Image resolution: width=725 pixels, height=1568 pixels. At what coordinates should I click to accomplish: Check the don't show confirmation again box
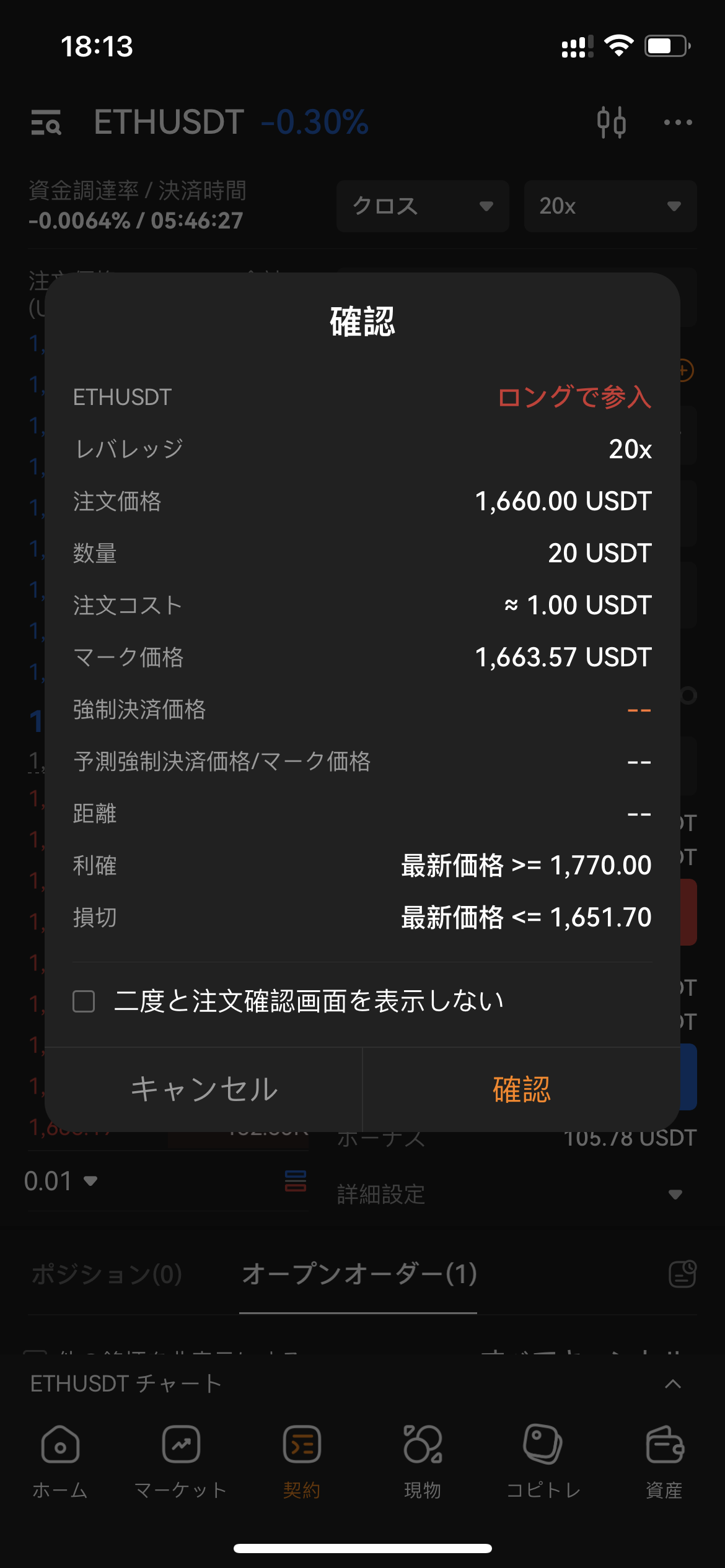(x=84, y=1001)
